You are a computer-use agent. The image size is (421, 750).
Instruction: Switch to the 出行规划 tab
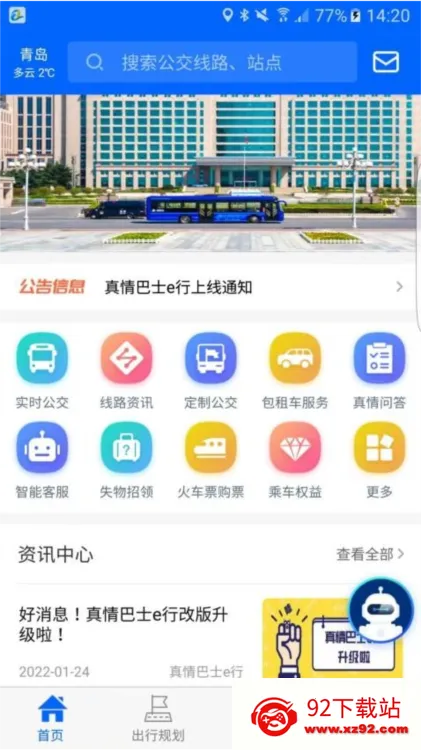[158, 719]
